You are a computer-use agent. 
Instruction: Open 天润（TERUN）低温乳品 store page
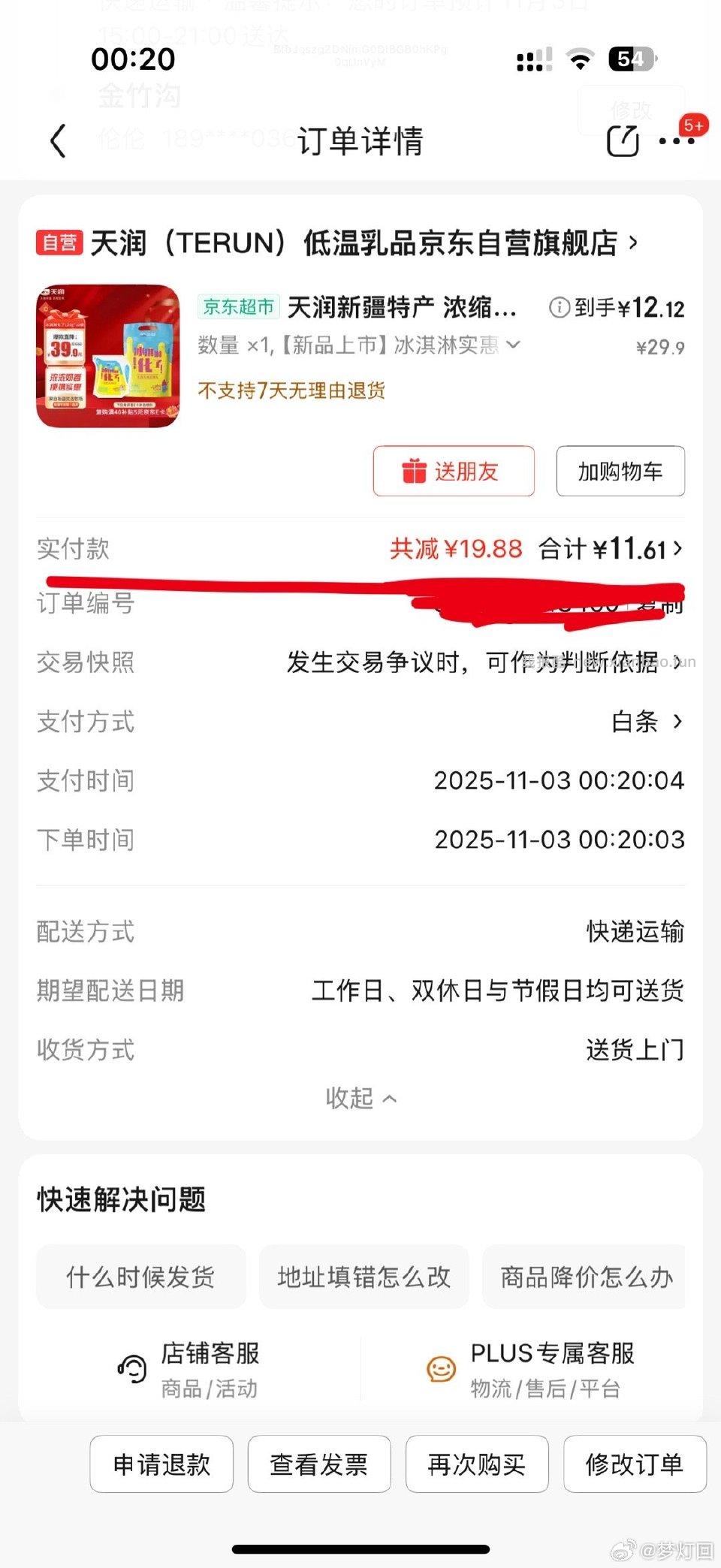(360, 243)
